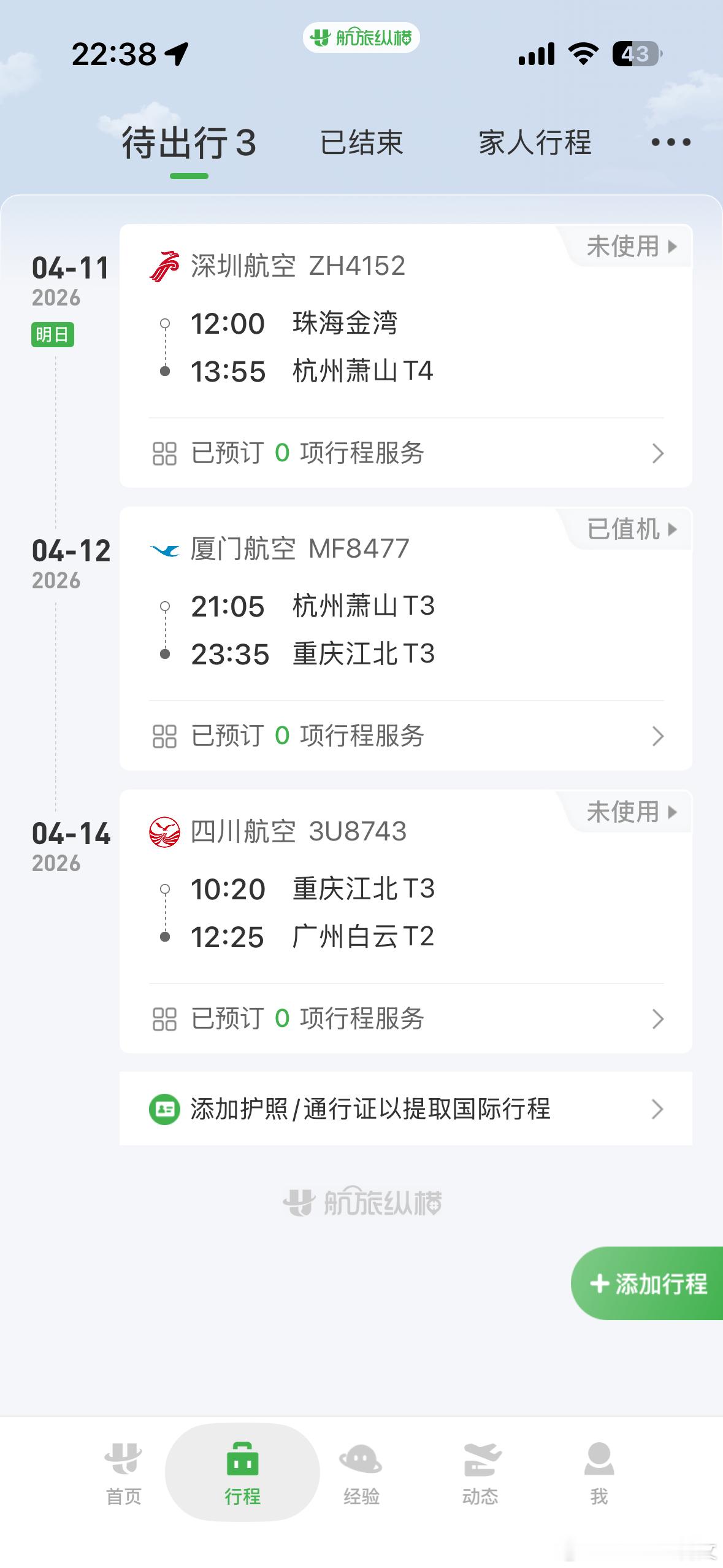Switch to the 已结束 completed trips tab
The image size is (723, 1568).
tap(361, 143)
